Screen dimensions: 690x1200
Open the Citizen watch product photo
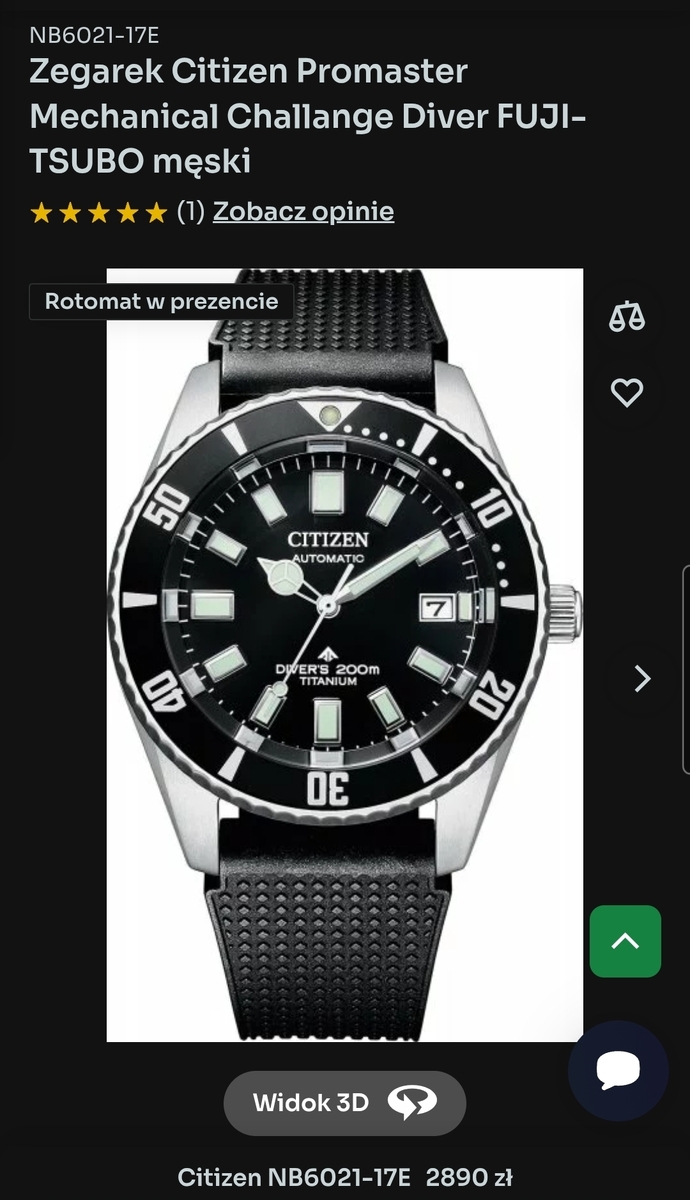coord(344,655)
